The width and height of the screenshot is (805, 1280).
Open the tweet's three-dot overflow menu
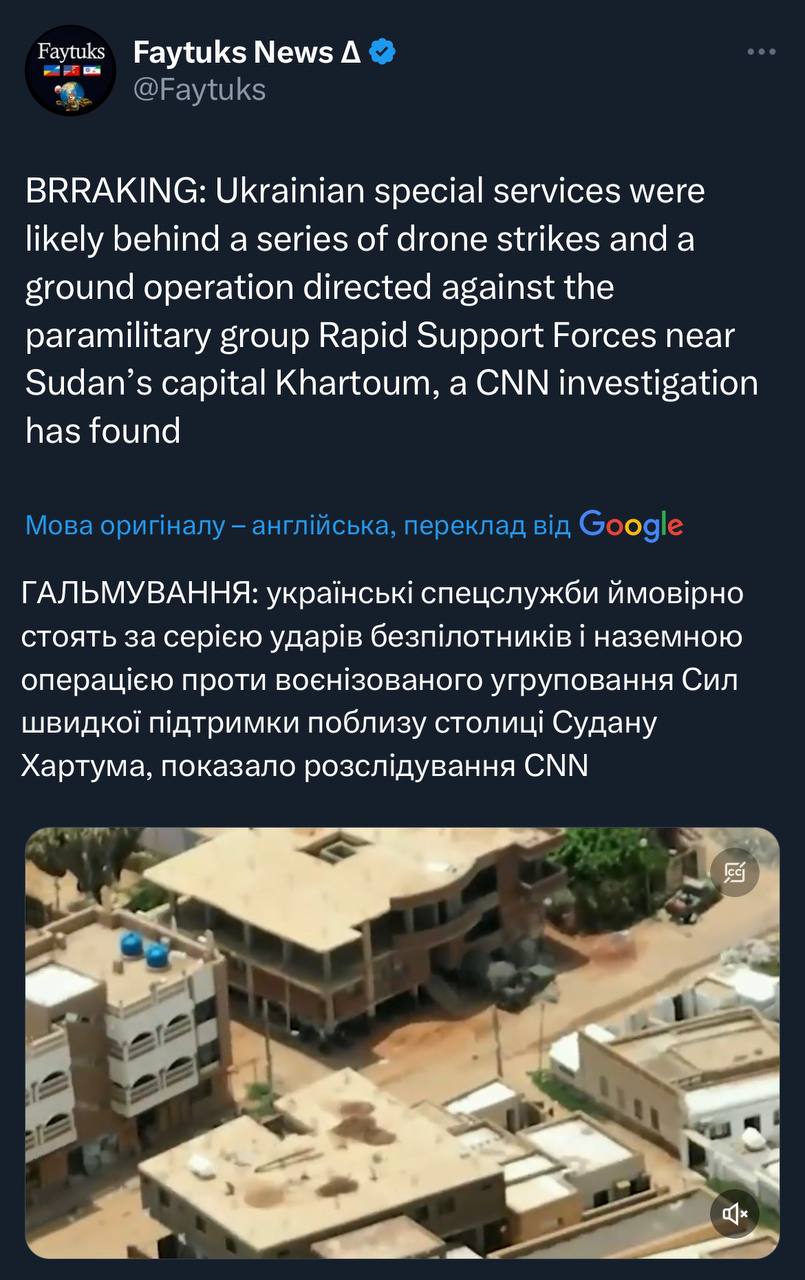click(762, 51)
